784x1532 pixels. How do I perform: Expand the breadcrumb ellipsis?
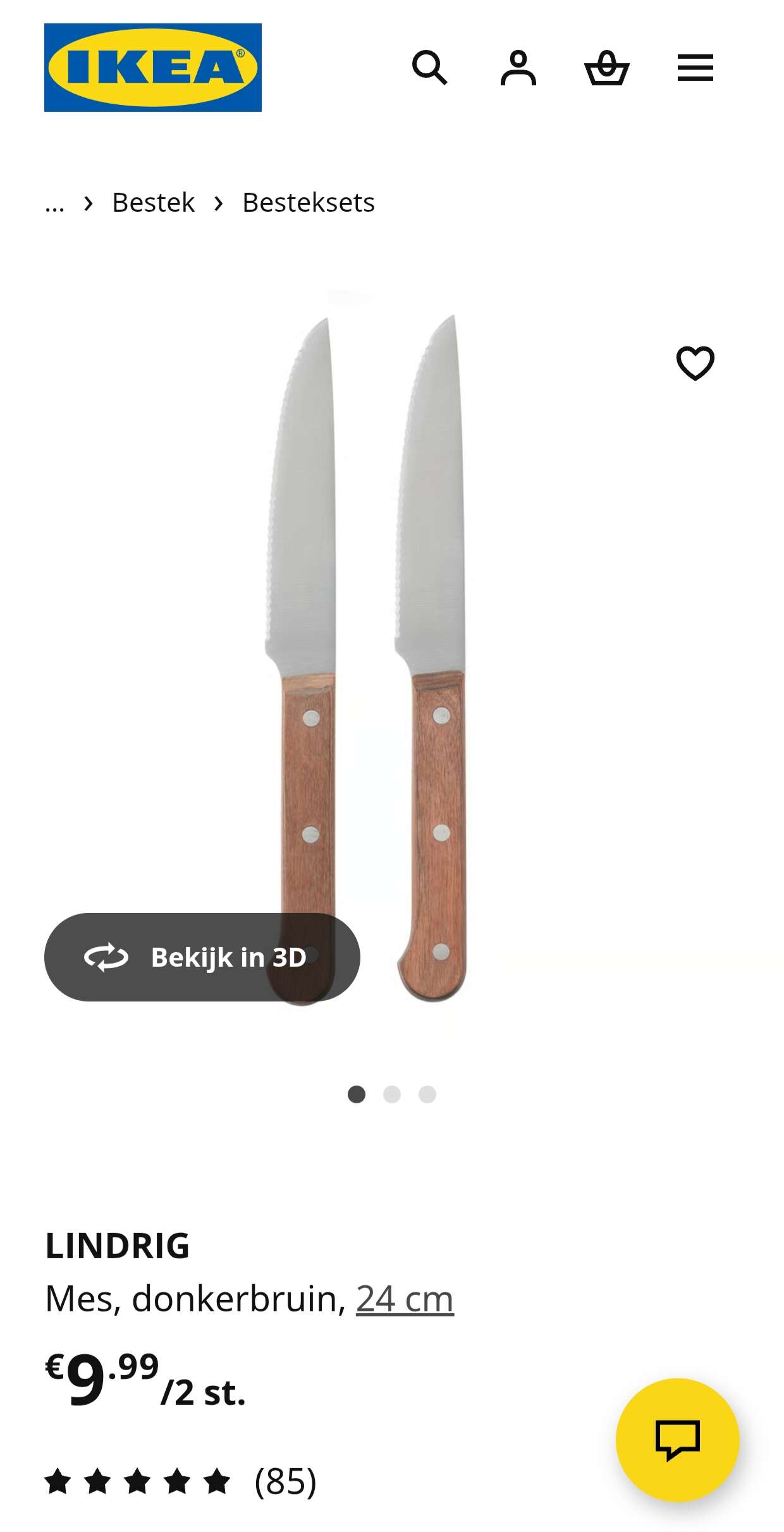(x=55, y=203)
